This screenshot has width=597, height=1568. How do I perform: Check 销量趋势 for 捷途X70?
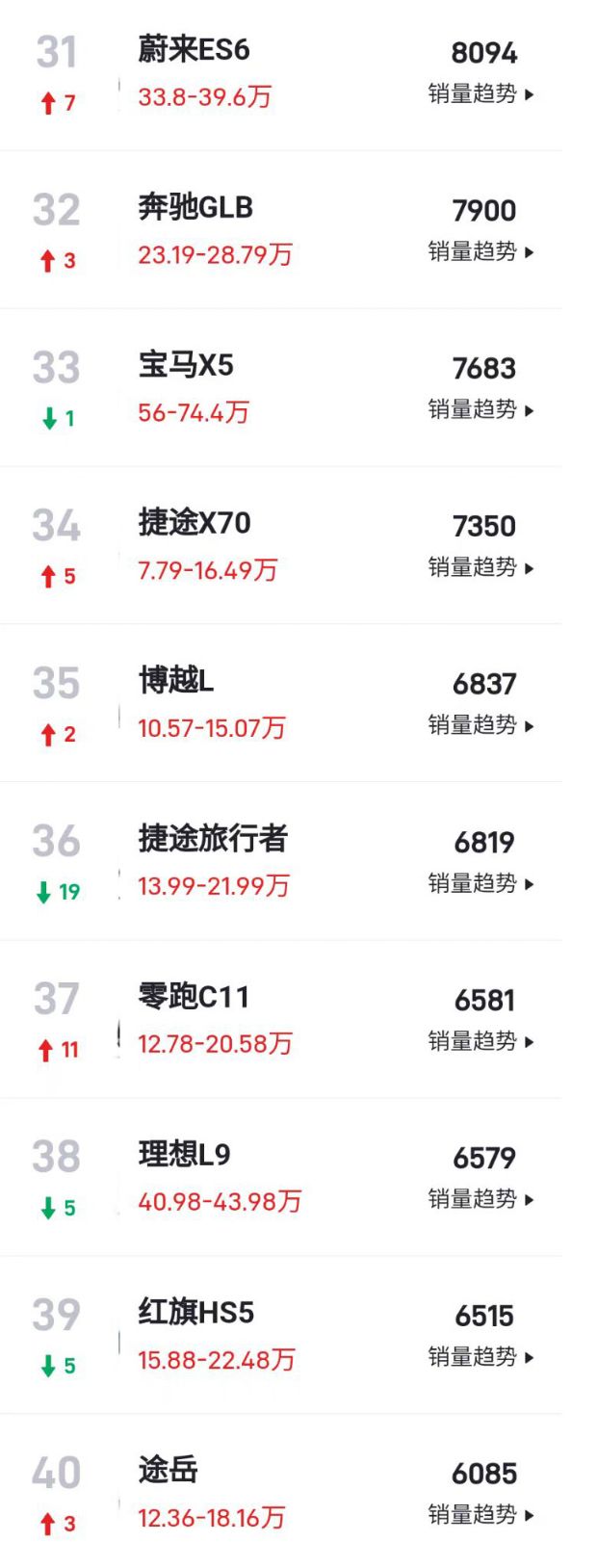[x=480, y=568]
